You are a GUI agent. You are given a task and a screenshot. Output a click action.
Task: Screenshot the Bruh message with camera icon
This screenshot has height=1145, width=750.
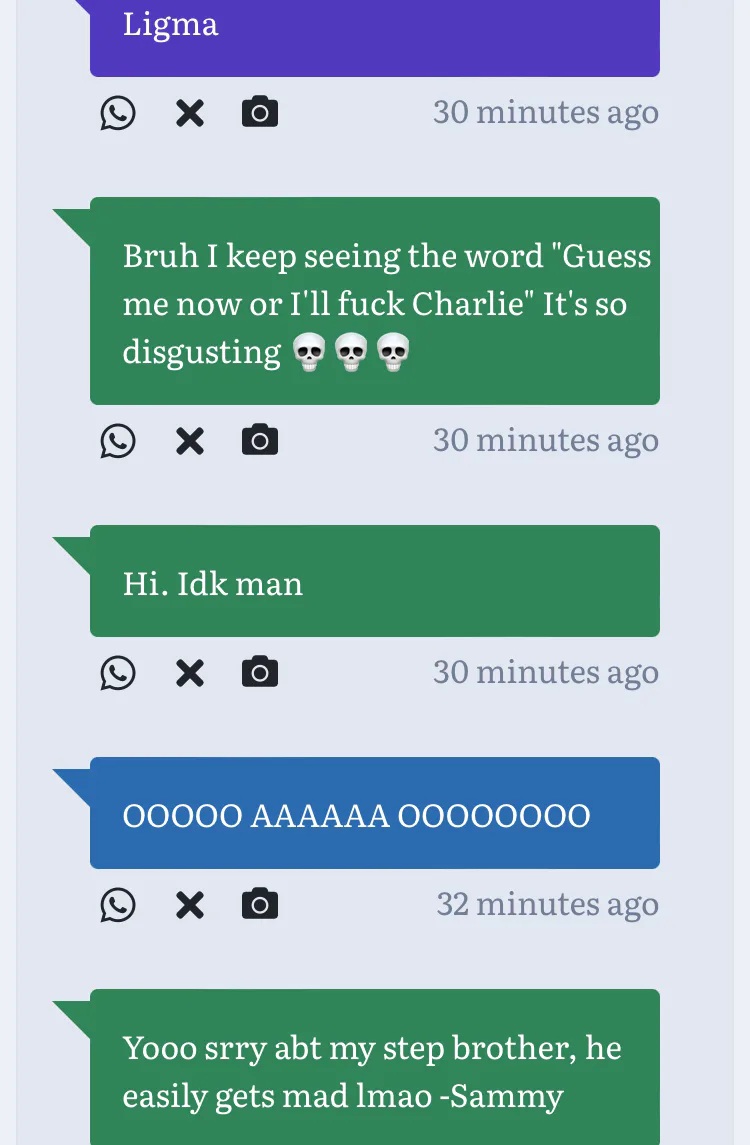point(260,440)
